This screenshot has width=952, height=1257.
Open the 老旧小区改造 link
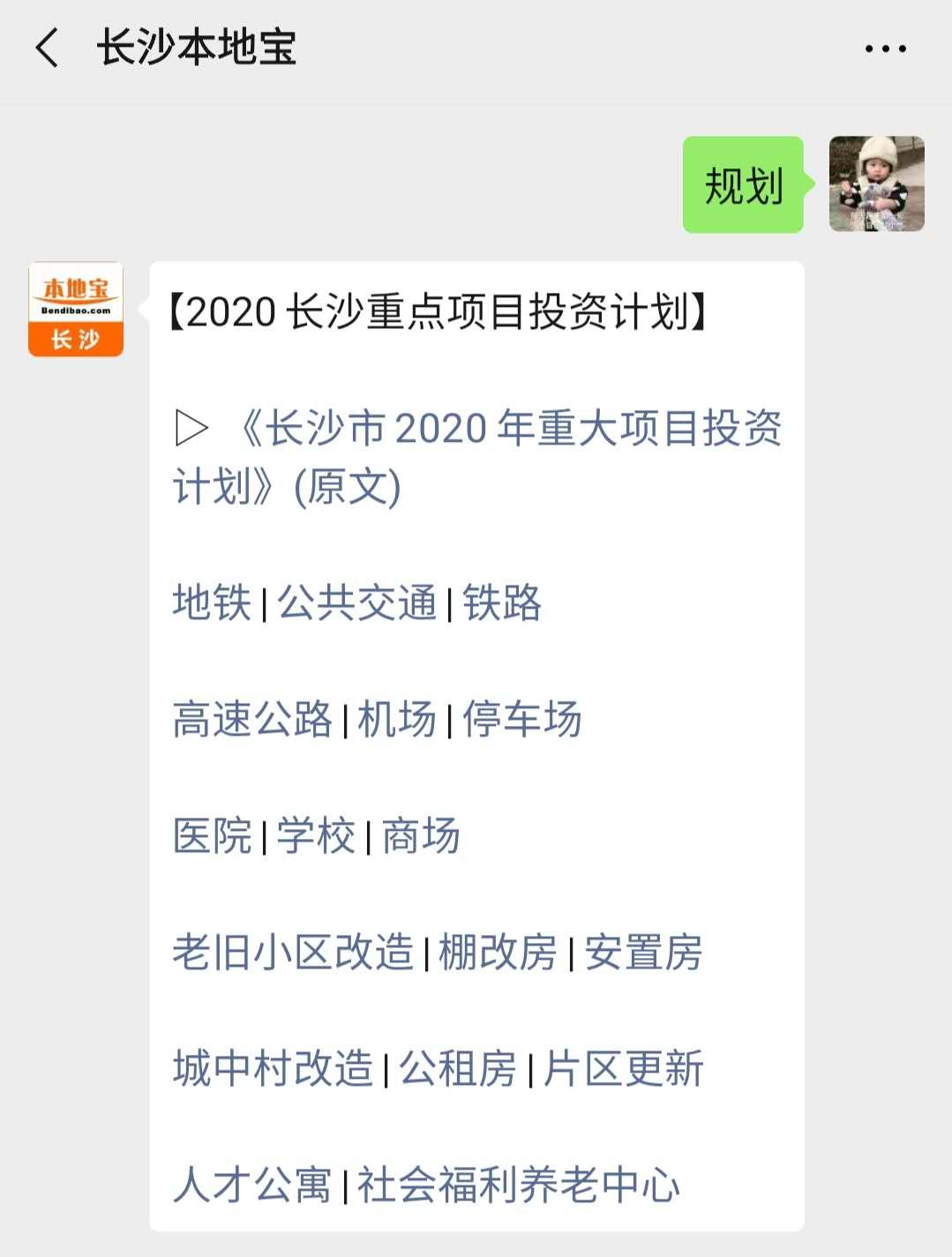(x=293, y=953)
